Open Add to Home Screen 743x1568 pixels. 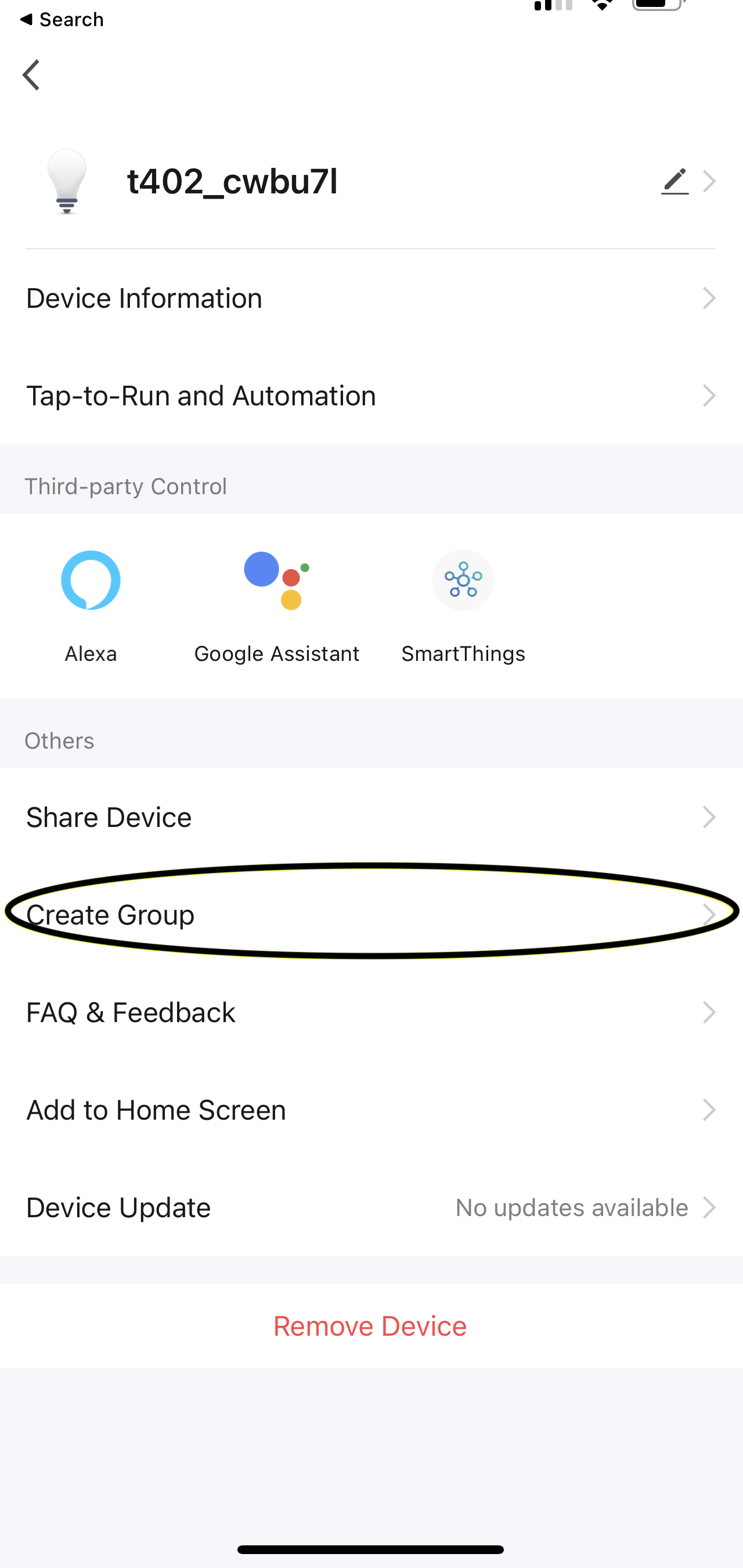click(371, 1110)
